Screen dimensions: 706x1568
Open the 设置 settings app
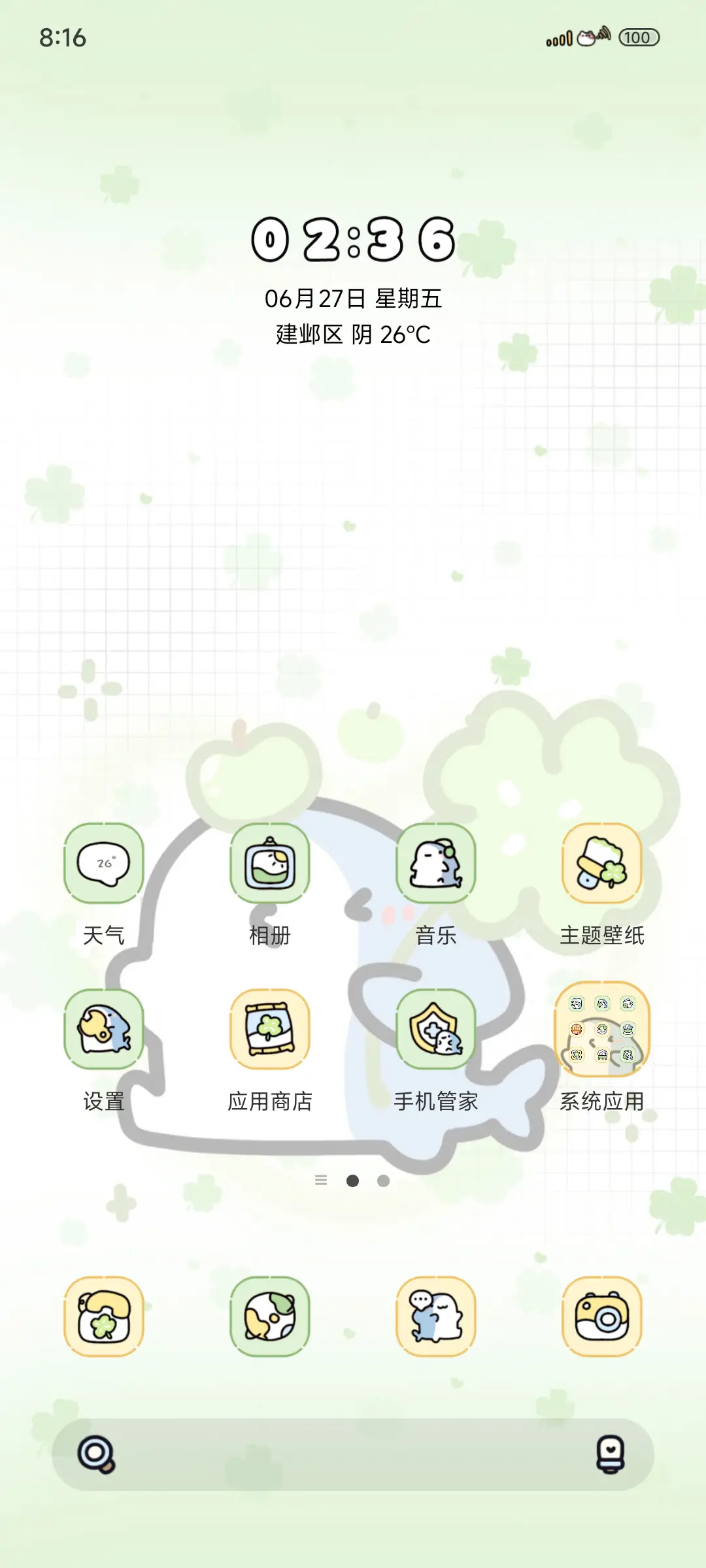pos(103,1028)
